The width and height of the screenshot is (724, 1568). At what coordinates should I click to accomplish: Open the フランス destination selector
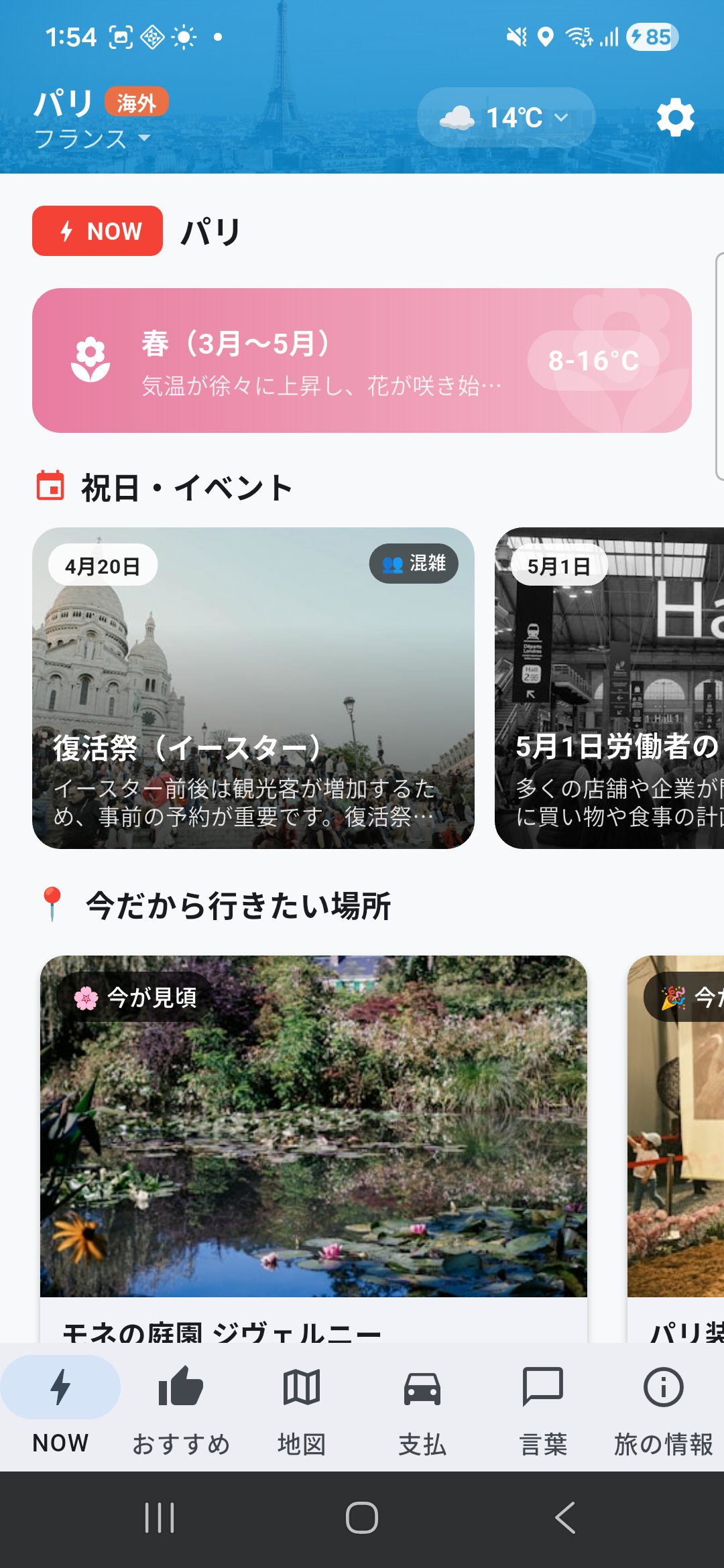[90, 139]
